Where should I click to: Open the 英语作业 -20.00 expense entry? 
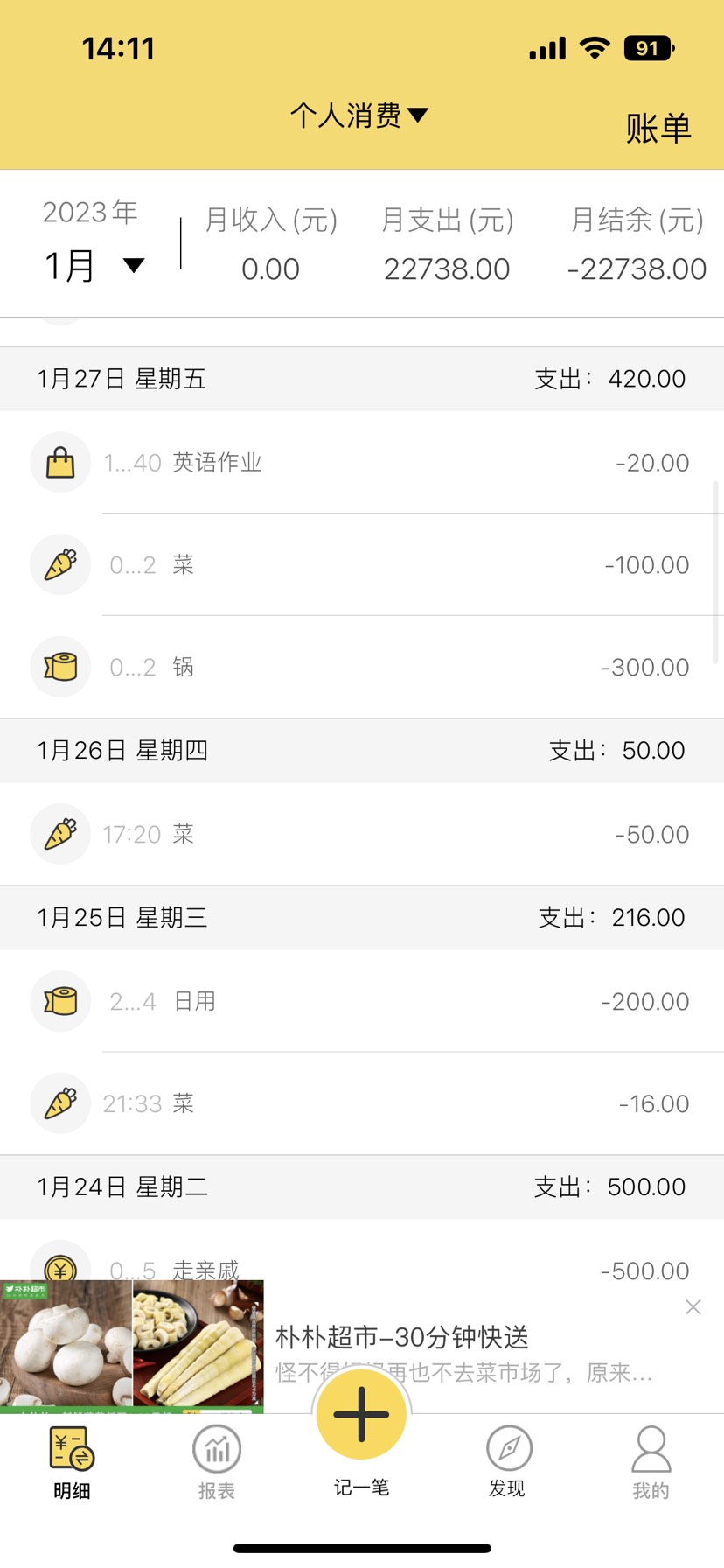click(362, 463)
